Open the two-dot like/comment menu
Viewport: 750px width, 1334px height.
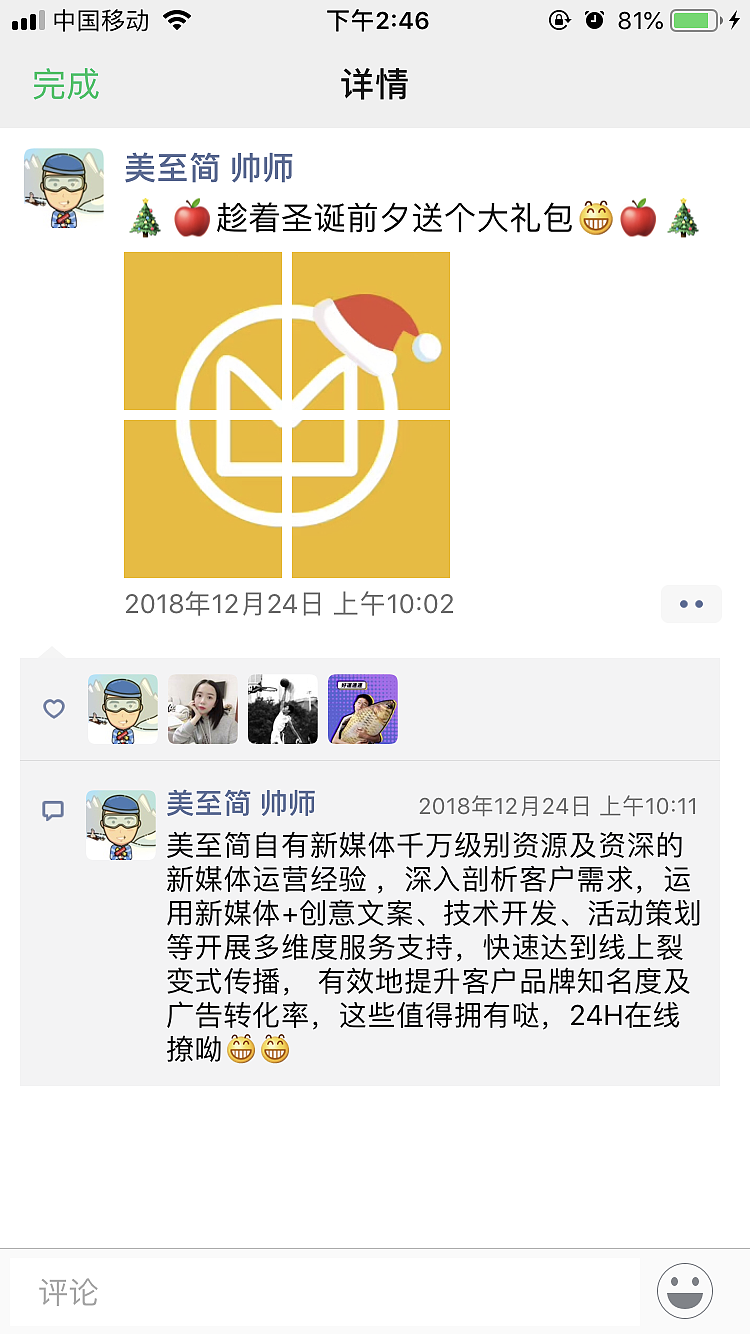point(691,604)
